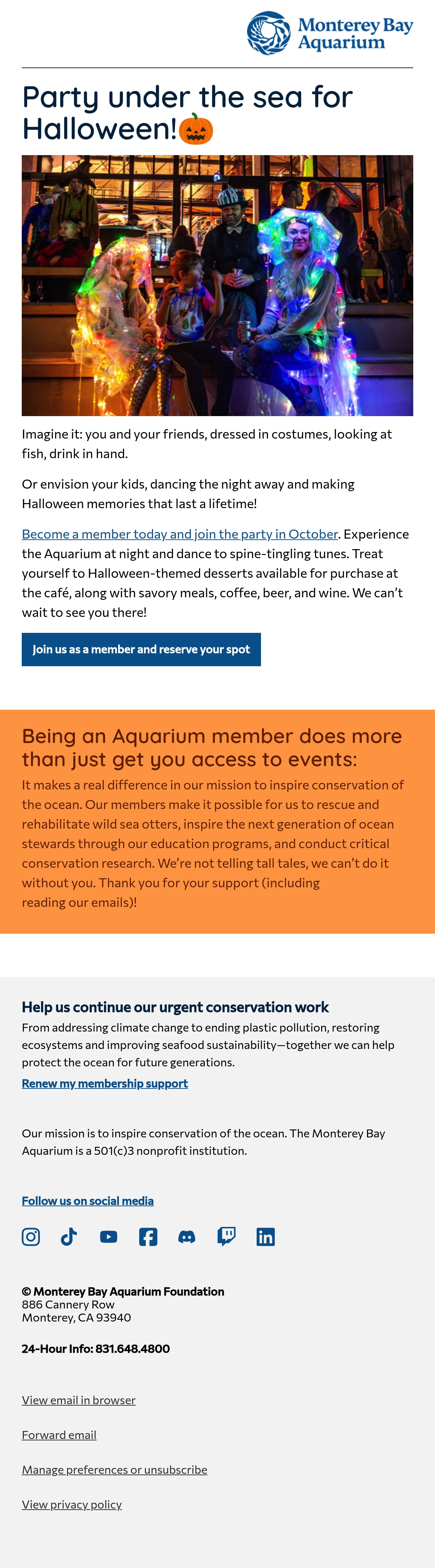This screenshot has width=435, height=1568.
Task: Visit the YouTube channel icon
Action: (x=109, y=1237)
